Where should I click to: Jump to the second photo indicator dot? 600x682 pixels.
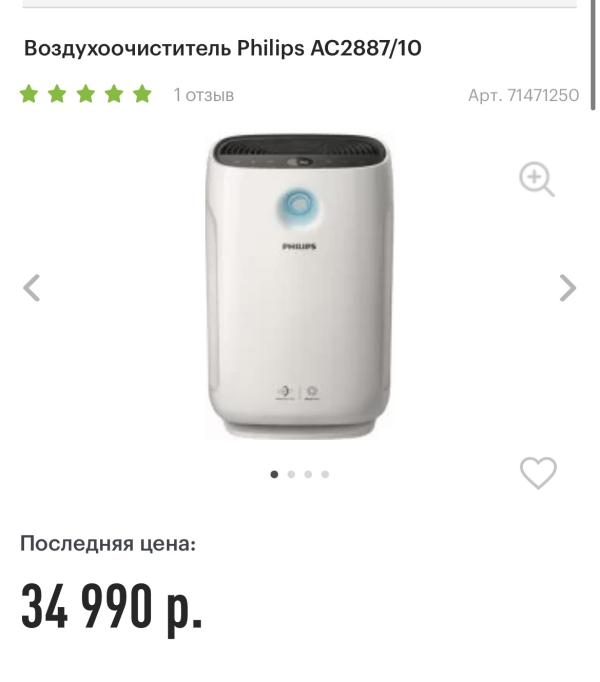pyautogui.click(x=291, y=474)
